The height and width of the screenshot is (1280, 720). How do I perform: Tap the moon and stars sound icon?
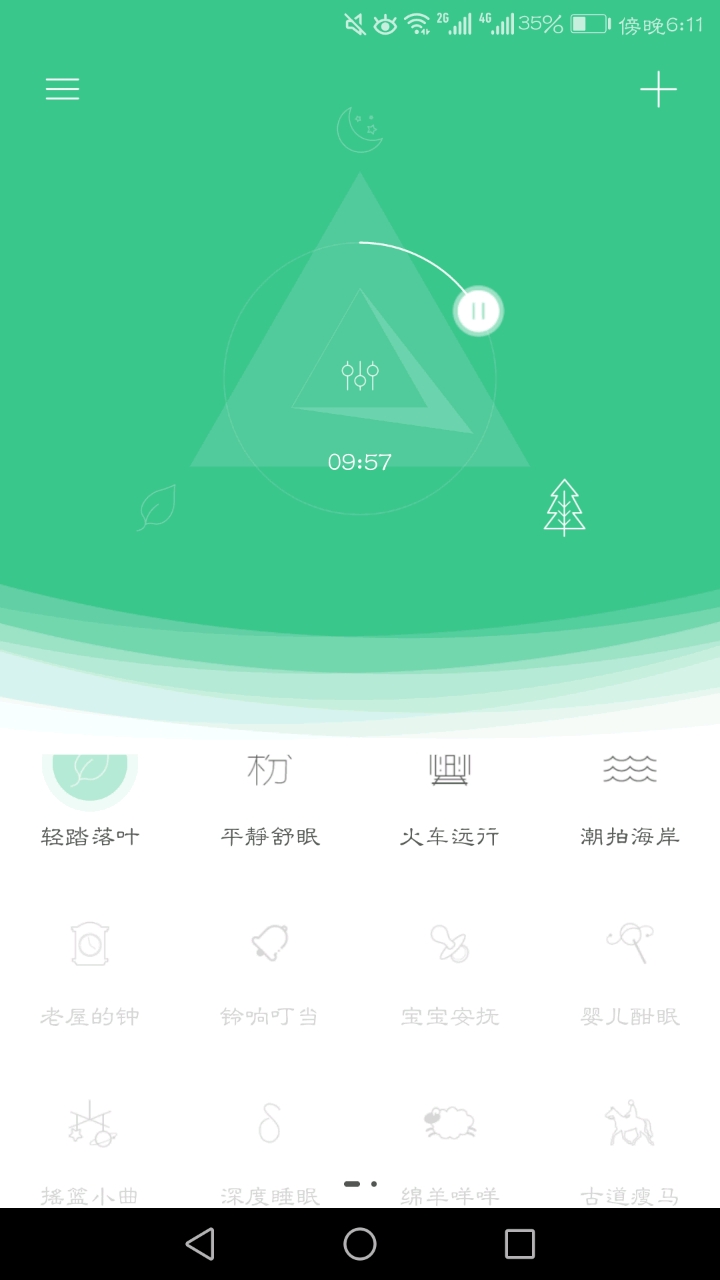[x=360, y=131]
